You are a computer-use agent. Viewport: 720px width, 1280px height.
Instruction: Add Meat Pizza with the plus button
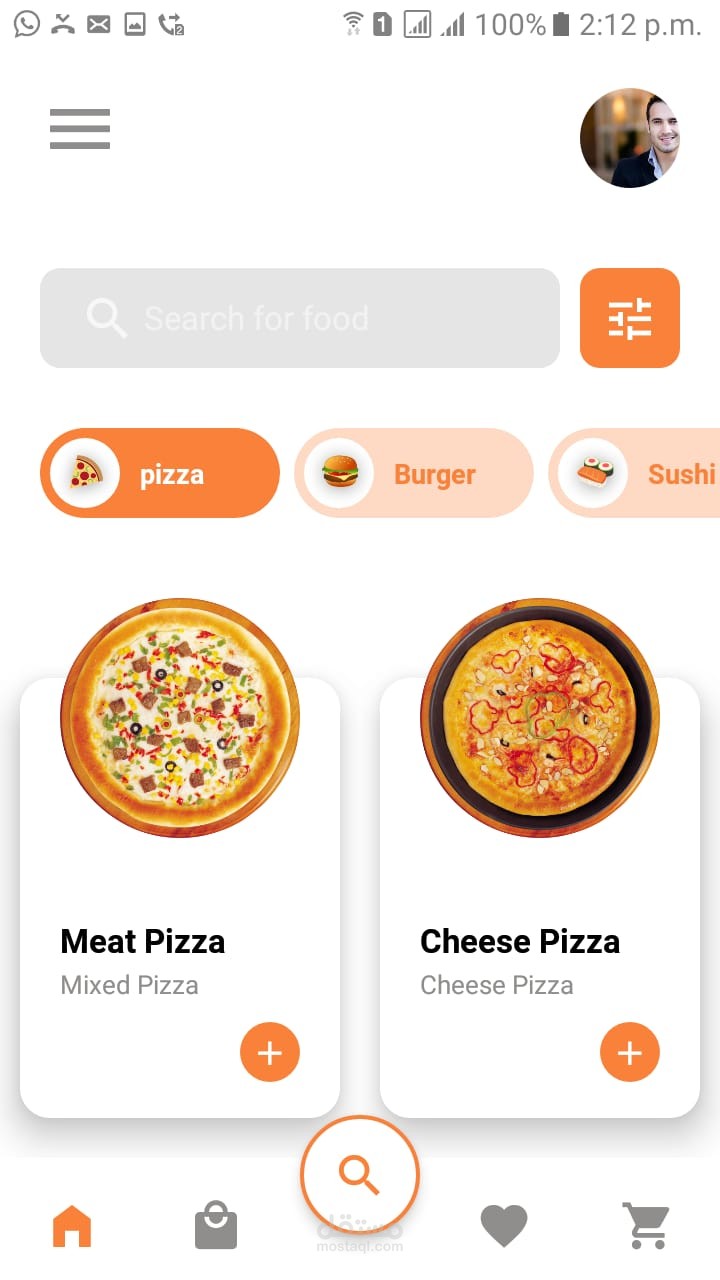click(270, 1052)
